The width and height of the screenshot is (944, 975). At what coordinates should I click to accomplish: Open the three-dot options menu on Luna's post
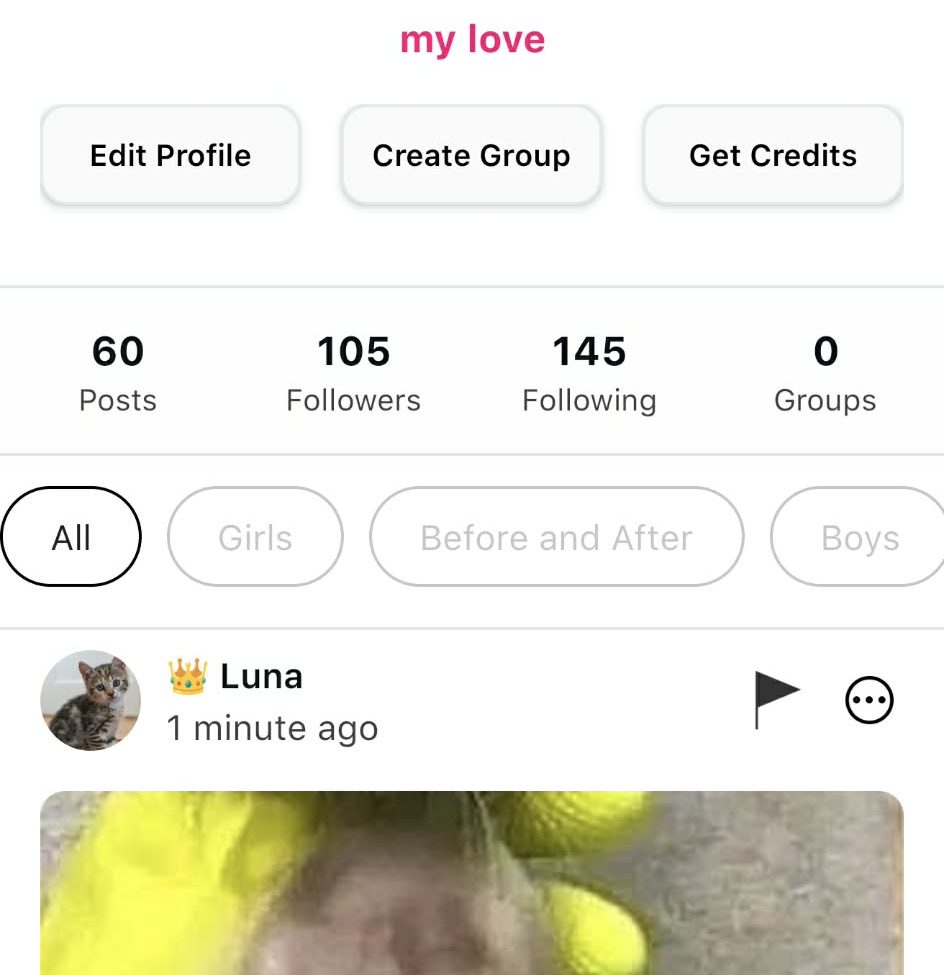[868, 699]
